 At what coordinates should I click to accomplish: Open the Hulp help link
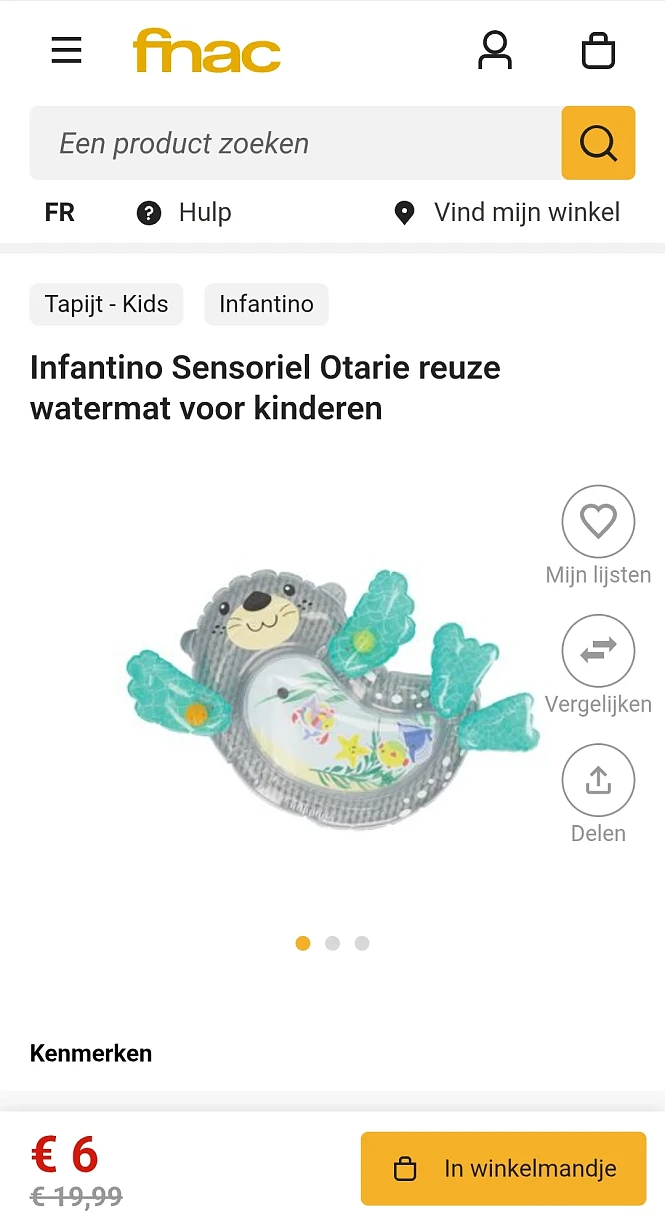(x=184, y=212)
